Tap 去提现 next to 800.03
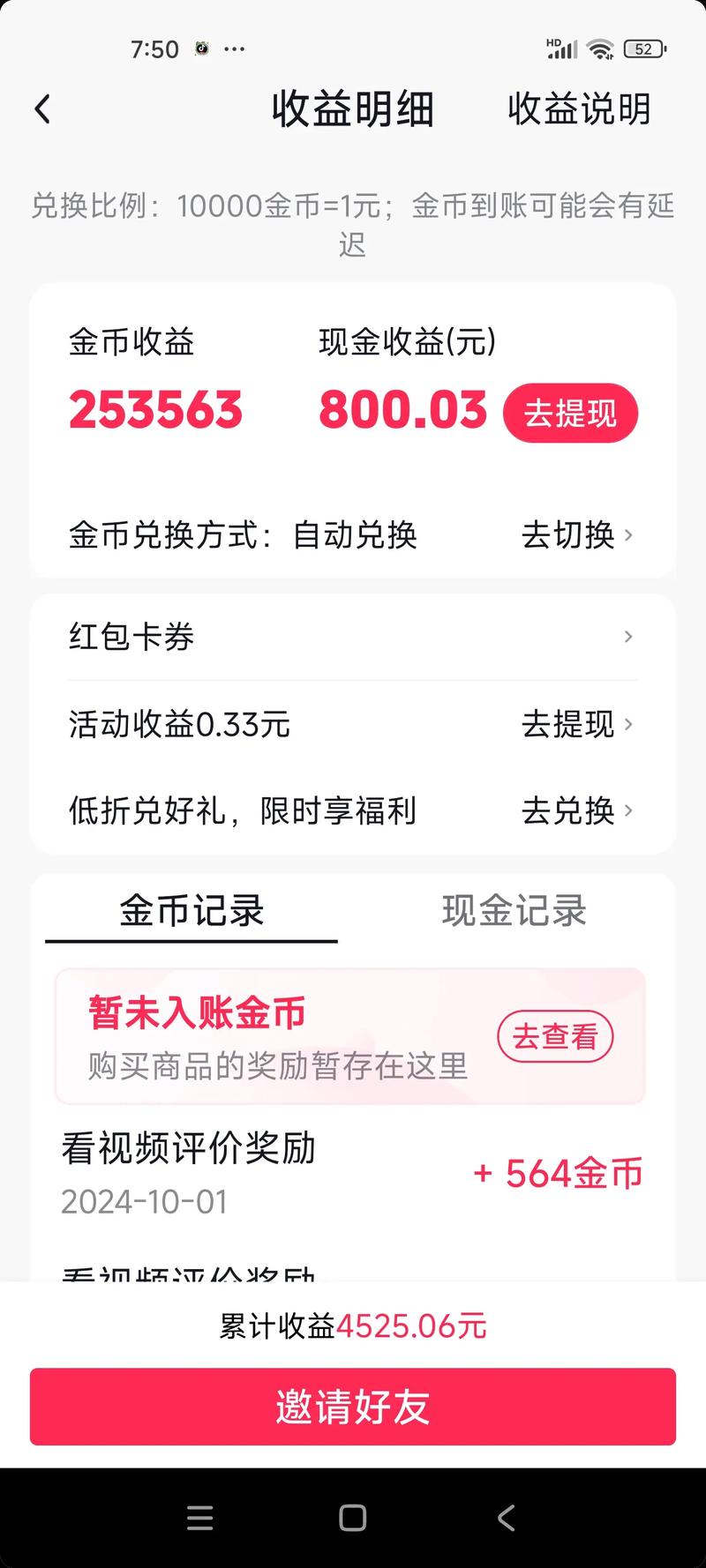This screenshot has width=706, height=1568. click(570, 412)
